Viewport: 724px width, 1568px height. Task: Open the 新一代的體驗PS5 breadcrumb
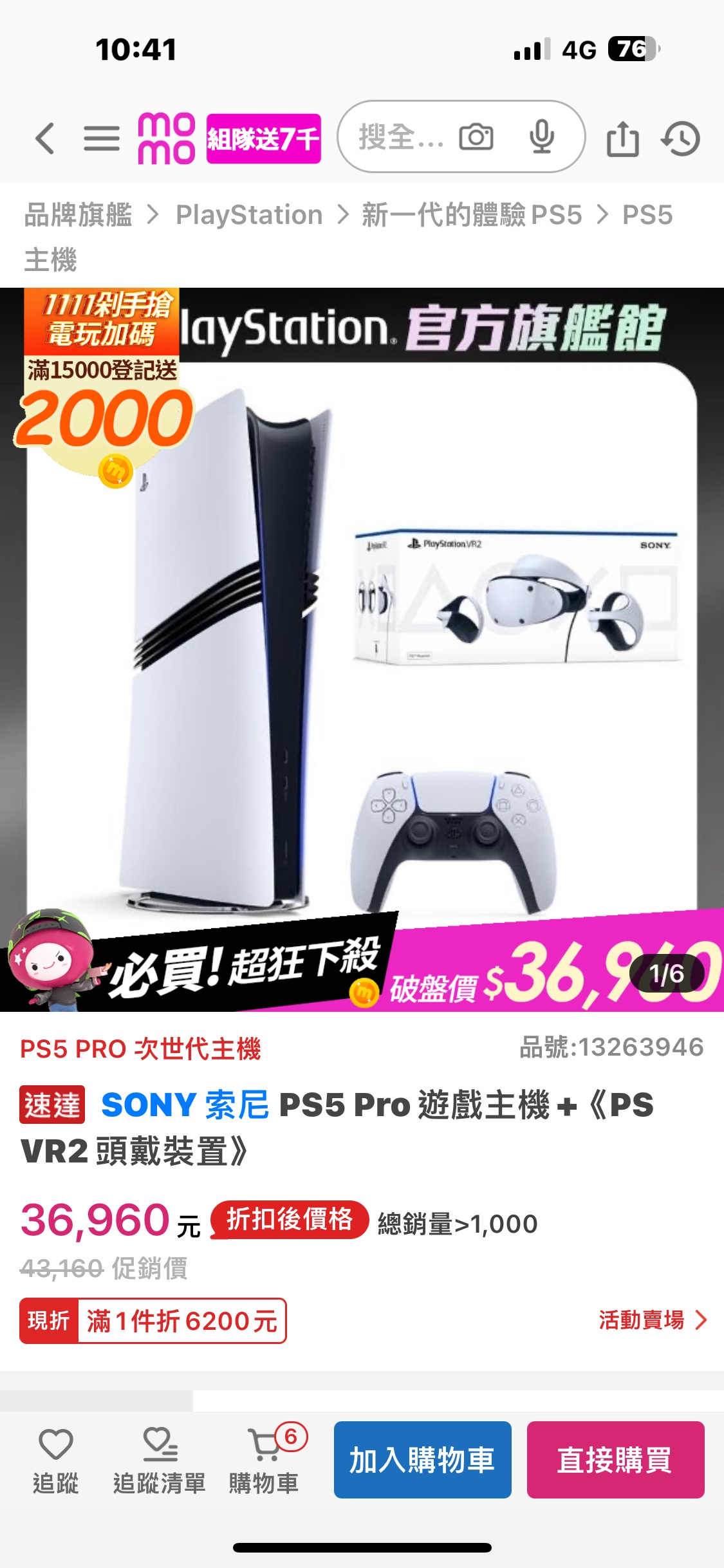coord(472,215)
